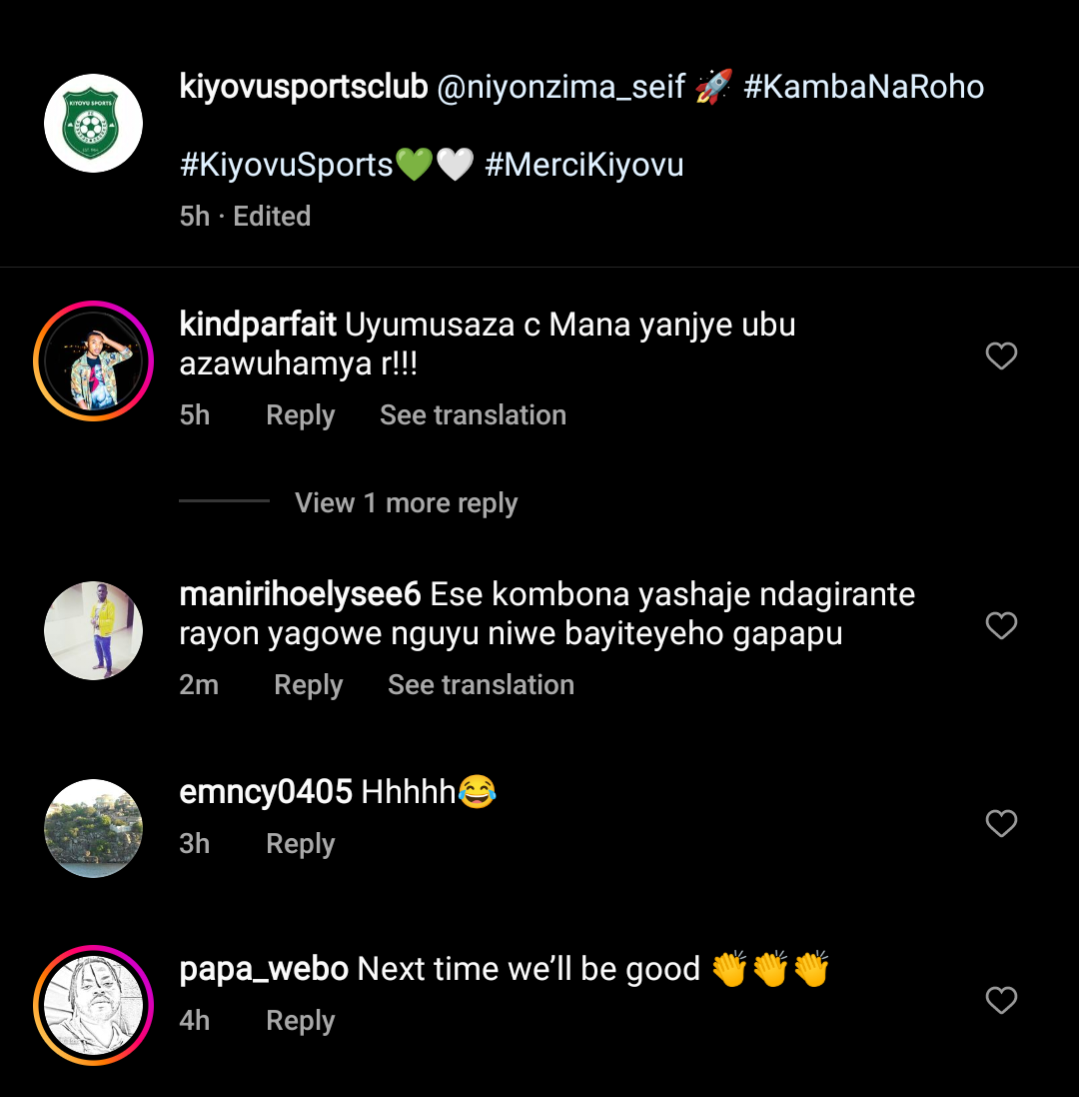Open the @niyonzima_seif mention
Viewport: 1079px width, 1097px height.
(x=561, y=87)
